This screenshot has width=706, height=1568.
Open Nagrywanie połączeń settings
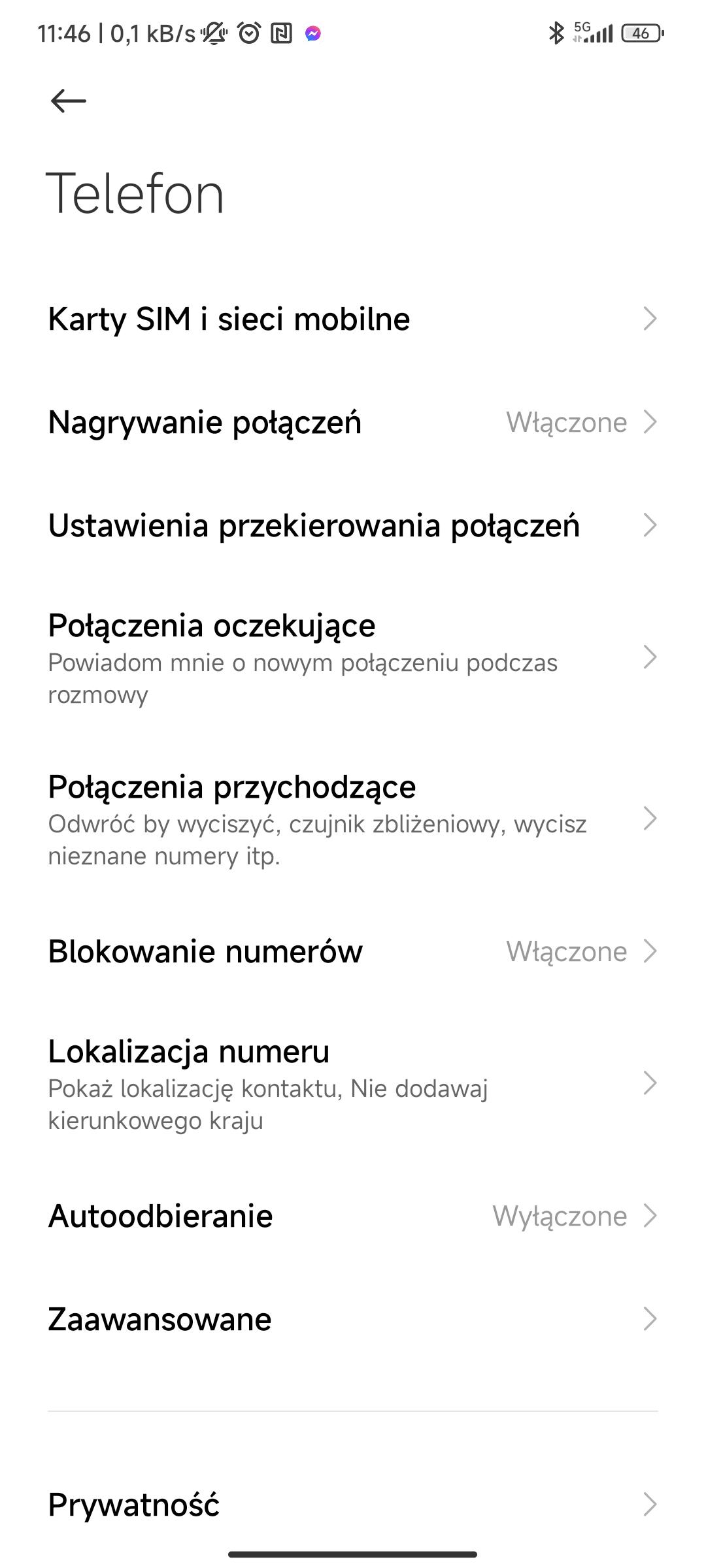pos(353,422)
